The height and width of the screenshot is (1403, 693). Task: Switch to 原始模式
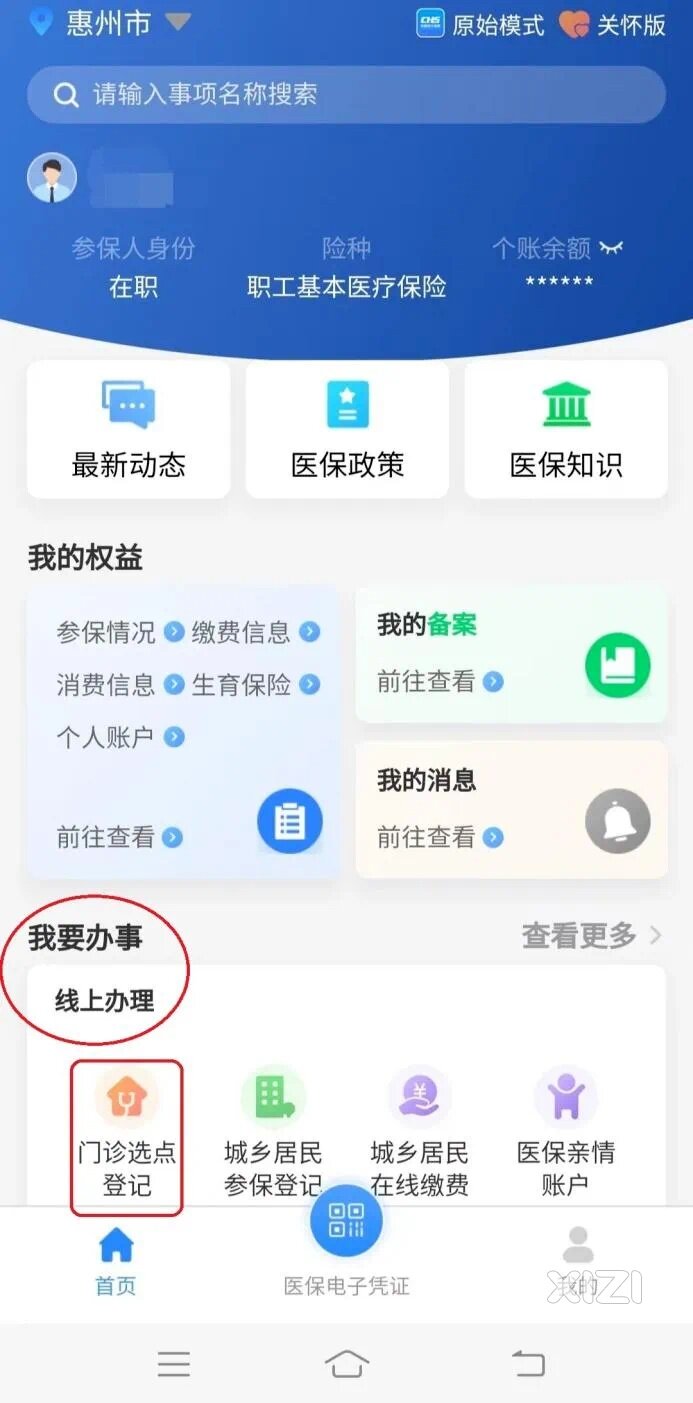[x=481, y=24]
